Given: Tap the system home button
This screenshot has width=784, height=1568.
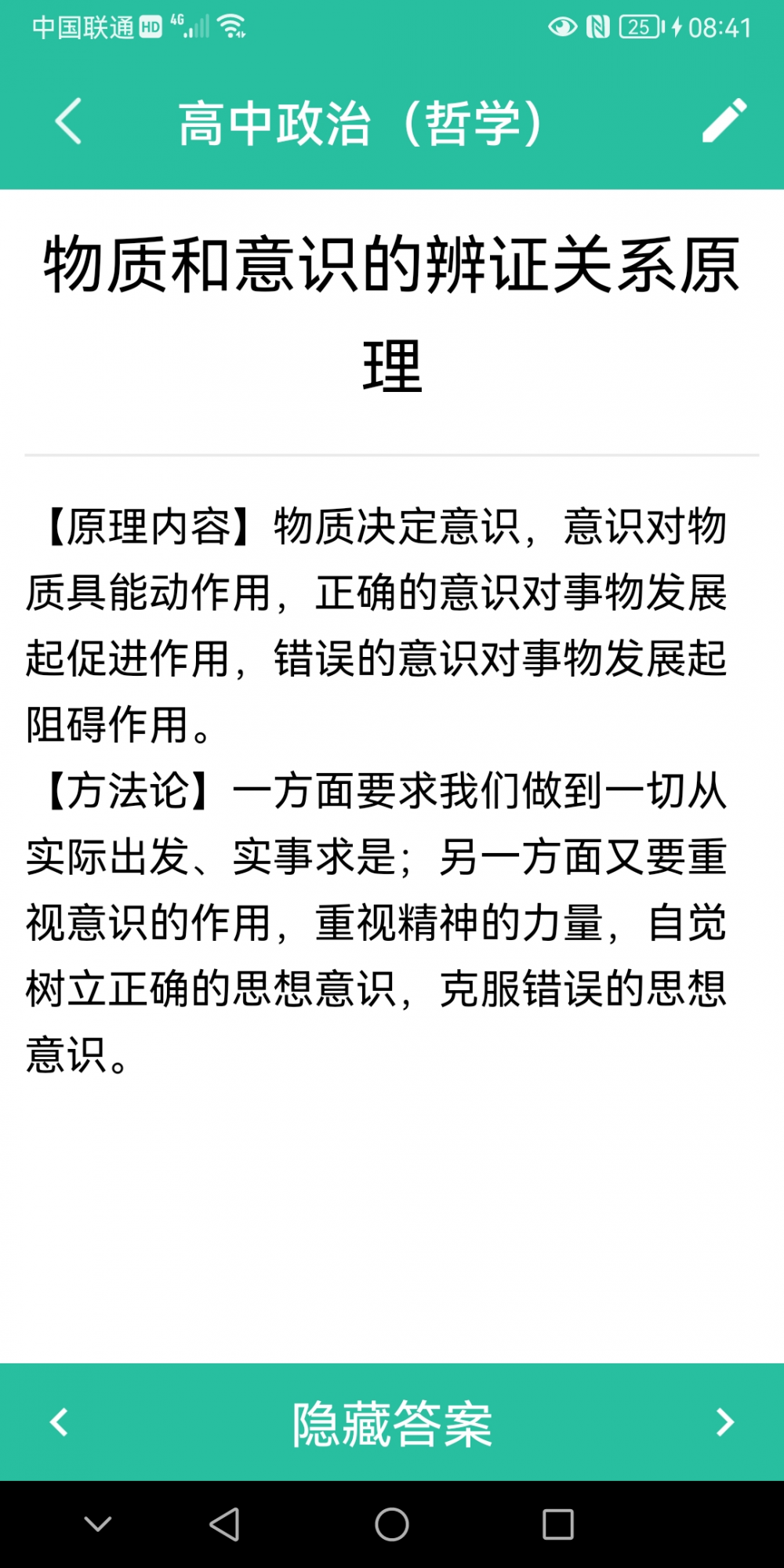Looking at the screenshot, I should 392,1525.
